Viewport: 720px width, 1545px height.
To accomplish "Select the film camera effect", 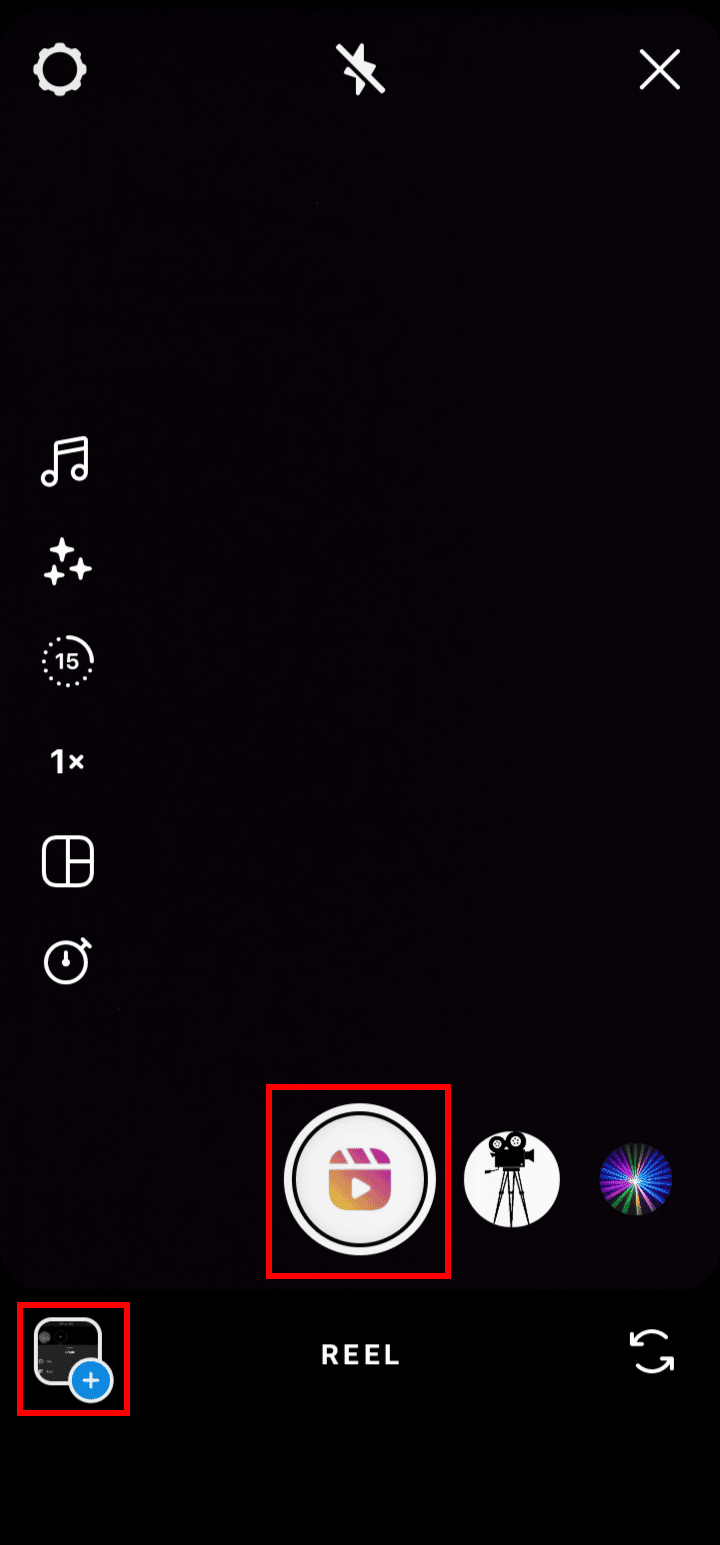I will pyautogui.click(x=512, y=1180).
